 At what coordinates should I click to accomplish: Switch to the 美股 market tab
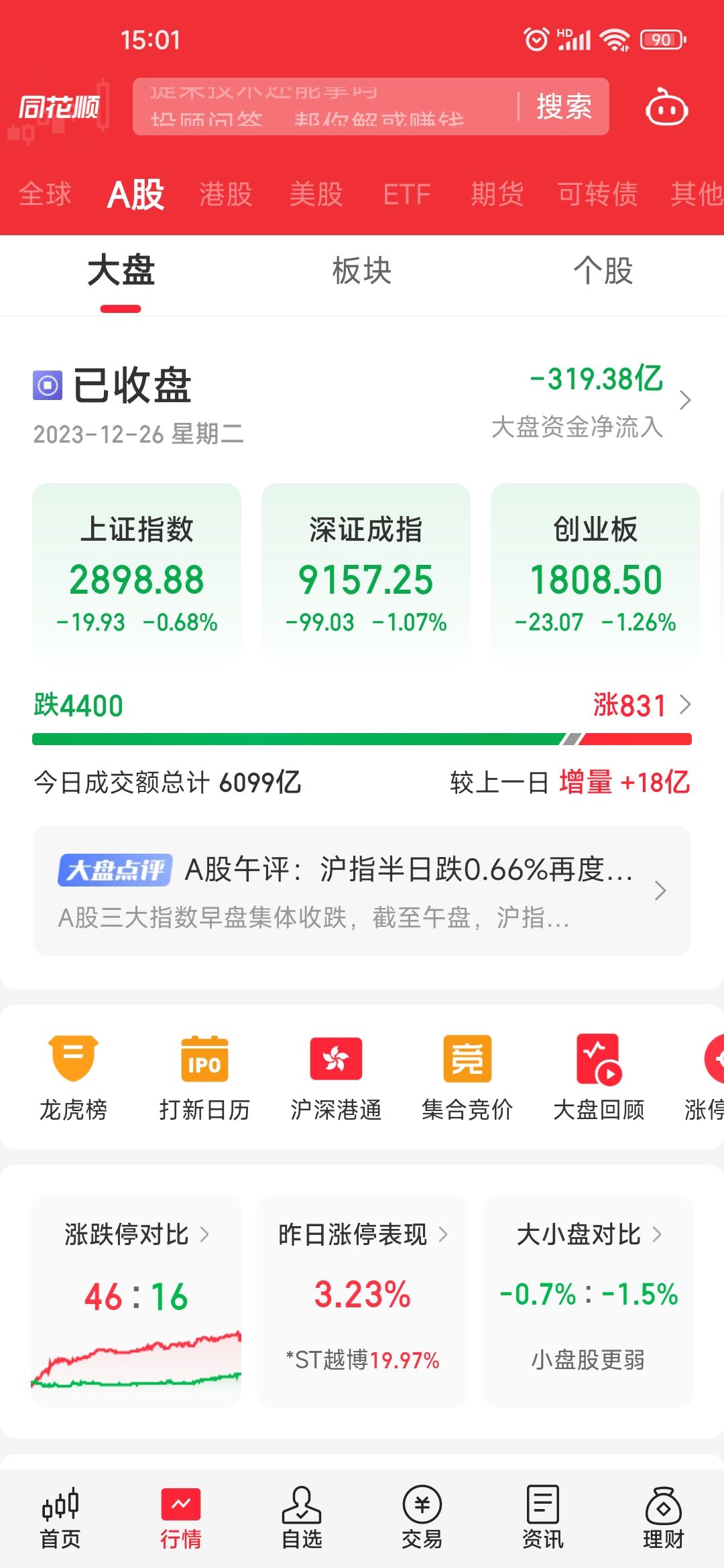coord(316,194)
